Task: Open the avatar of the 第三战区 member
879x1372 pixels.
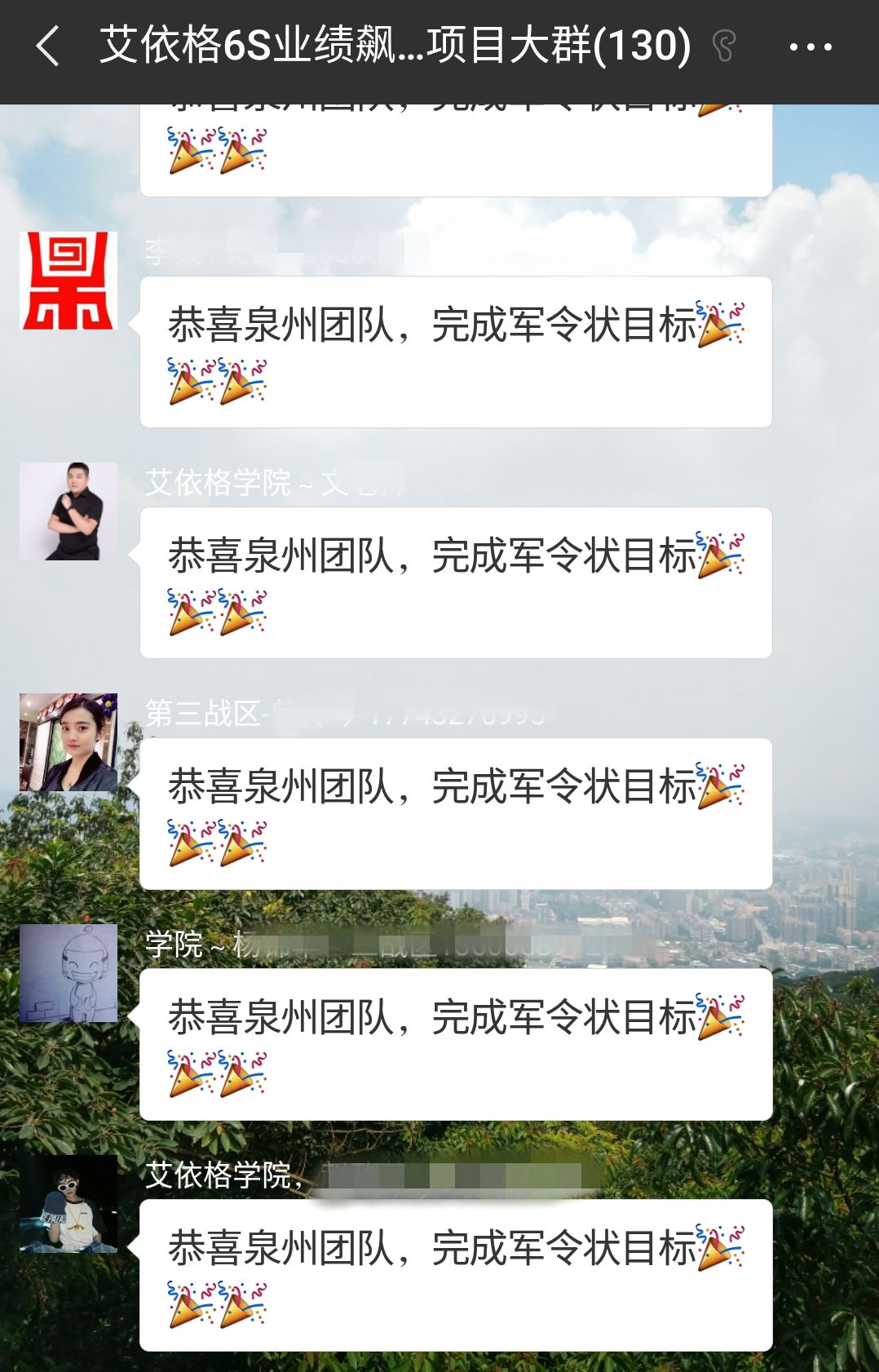Action: pyautogui.click(x=68, y=742)
